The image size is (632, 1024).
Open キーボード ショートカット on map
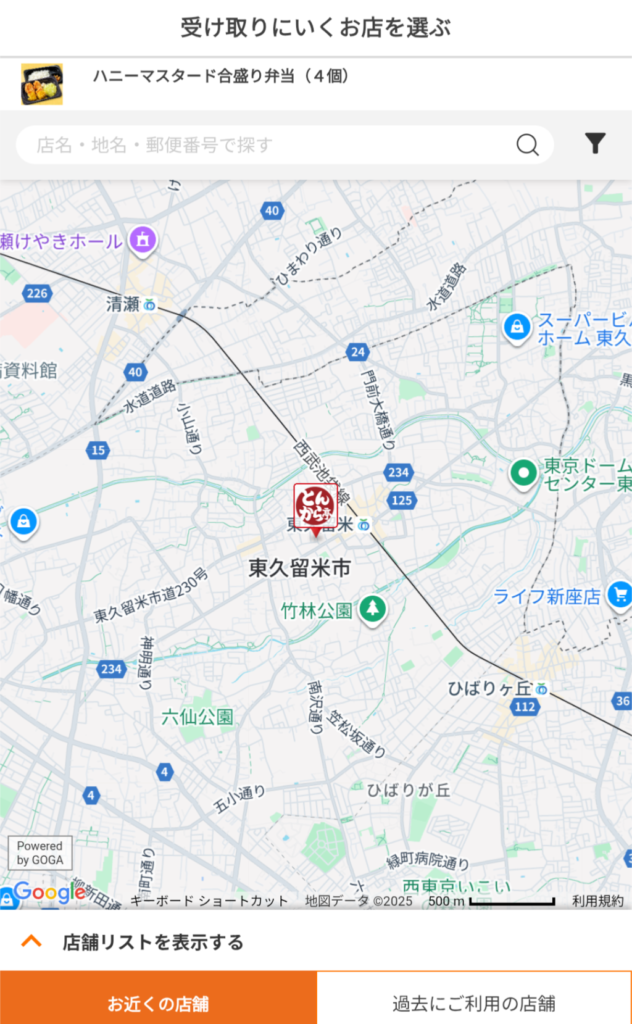209,901
